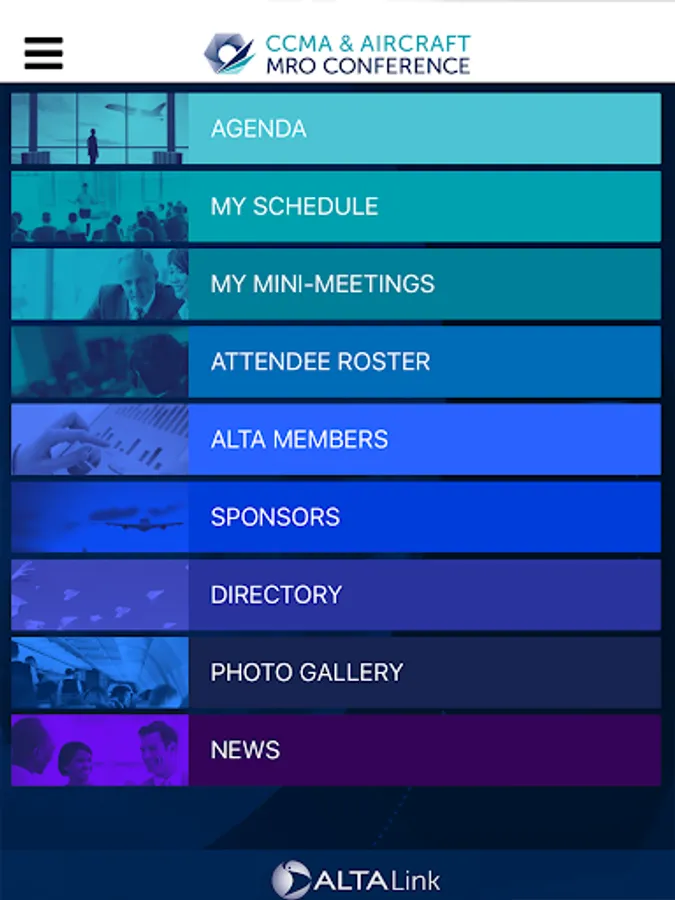Image resolution: width=675 pixels, height=900 pixels.
Task: View My Schedule
Action: click(x=336, y=207)
